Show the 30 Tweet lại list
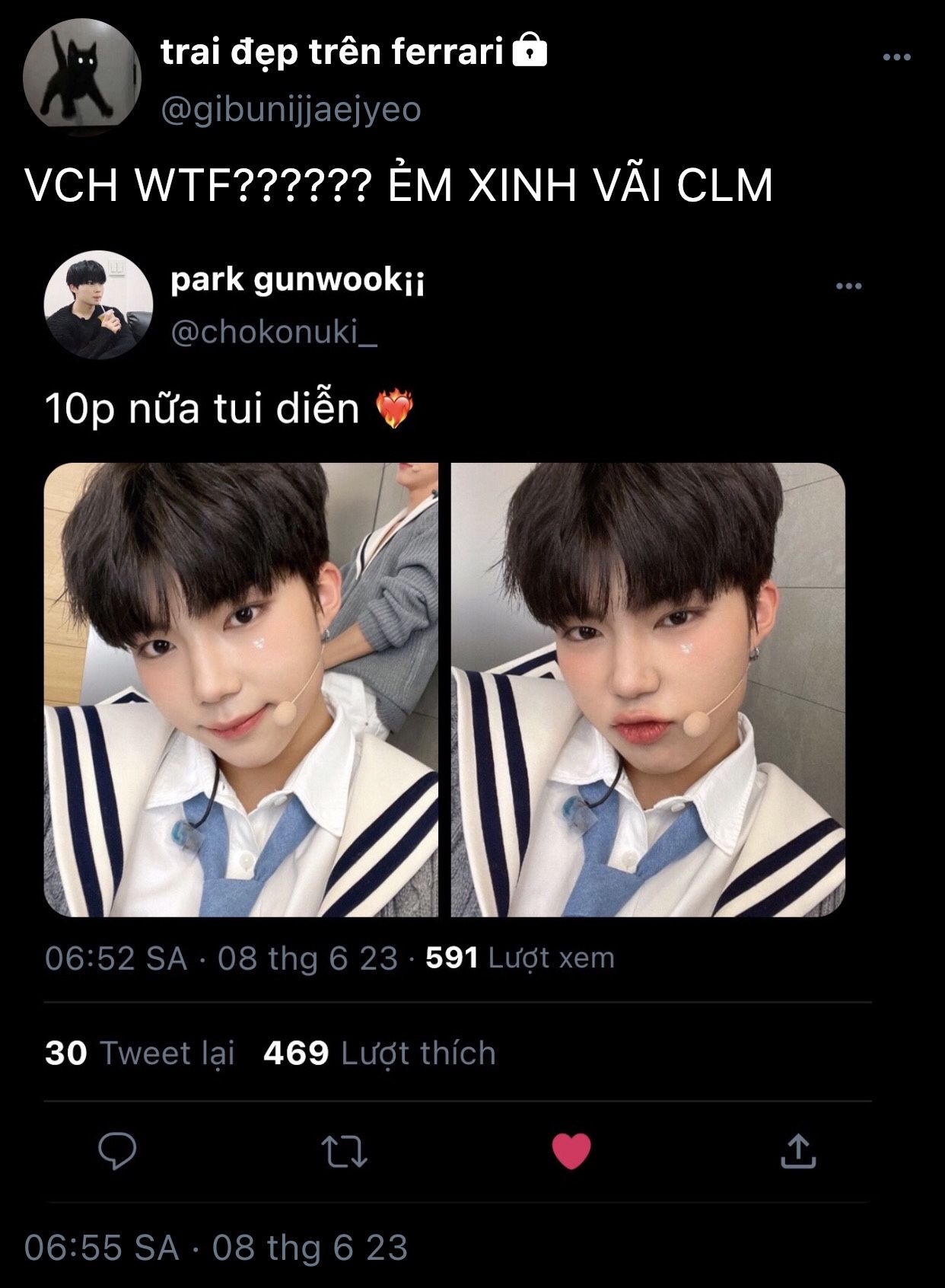This screenshot has width=945, height=1288. point(140,1054)
